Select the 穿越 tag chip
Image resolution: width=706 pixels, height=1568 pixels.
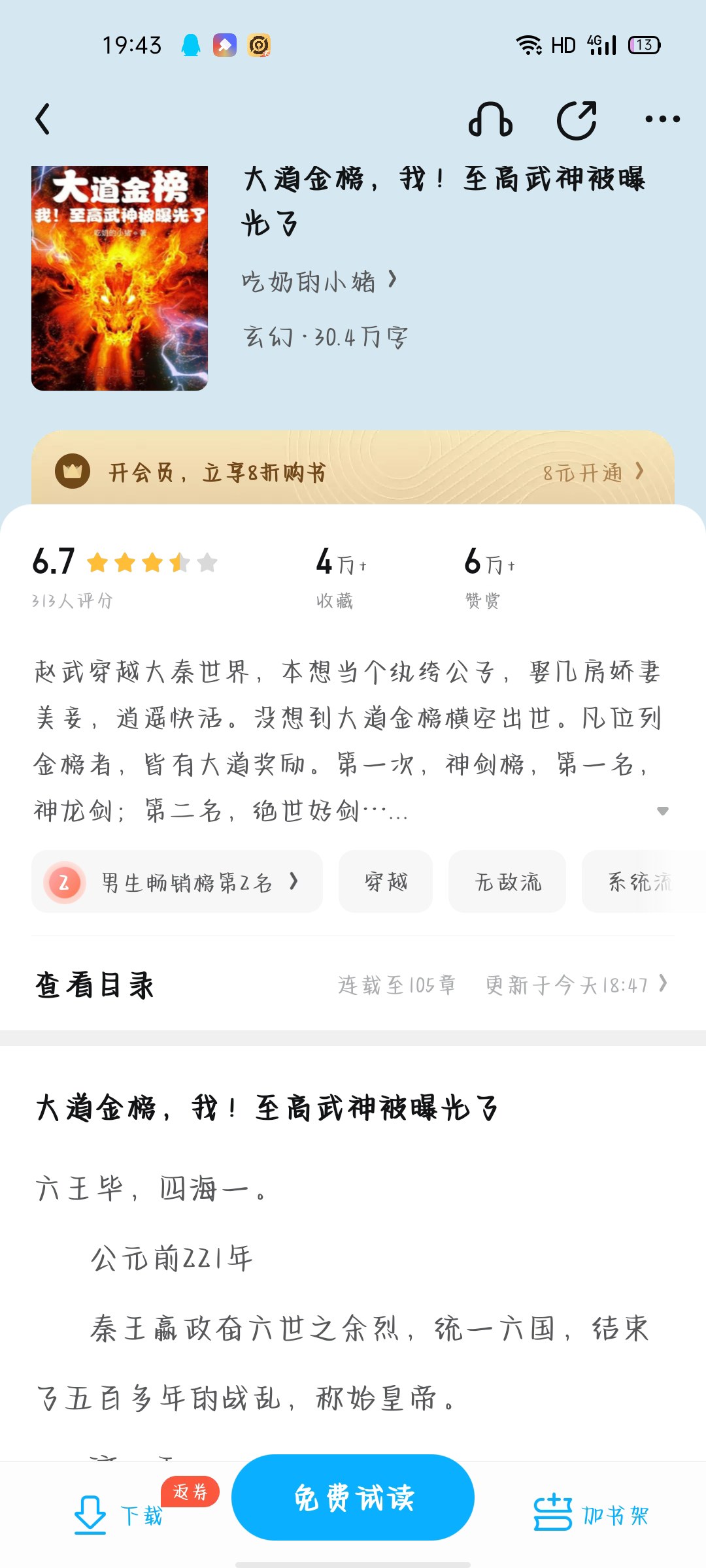386,882
